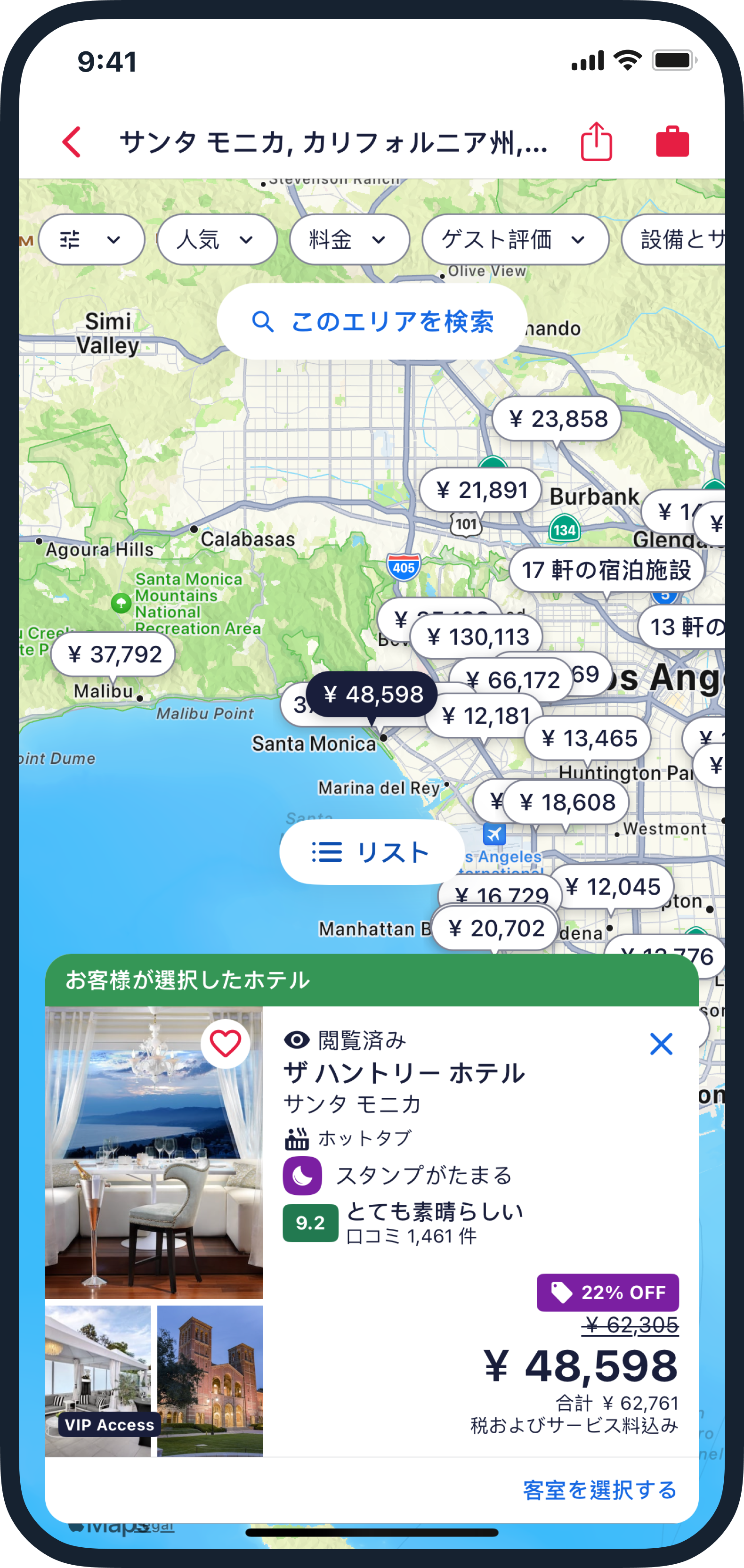Image resolution: width=744 pixels, height=1568 pixels.
Task: Select the ¥ 18,608 map pin
Action: [x=567, y=802]
